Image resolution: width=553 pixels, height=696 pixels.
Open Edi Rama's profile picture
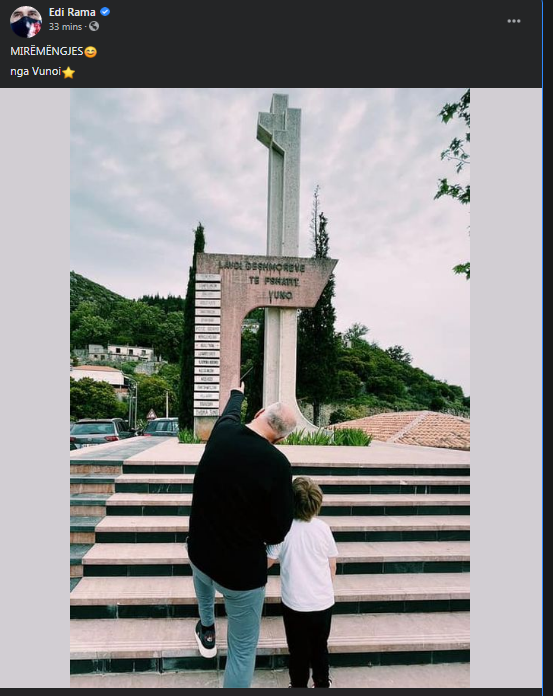[26, 21]
